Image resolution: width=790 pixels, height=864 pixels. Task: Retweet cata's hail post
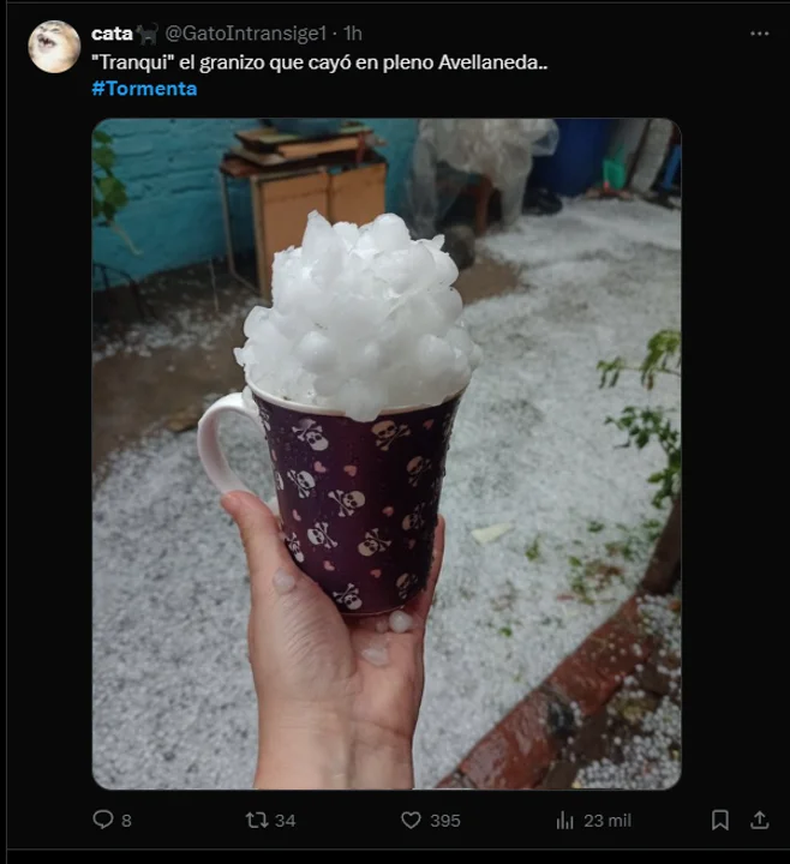pyautogui.click(x=258, y=820)
